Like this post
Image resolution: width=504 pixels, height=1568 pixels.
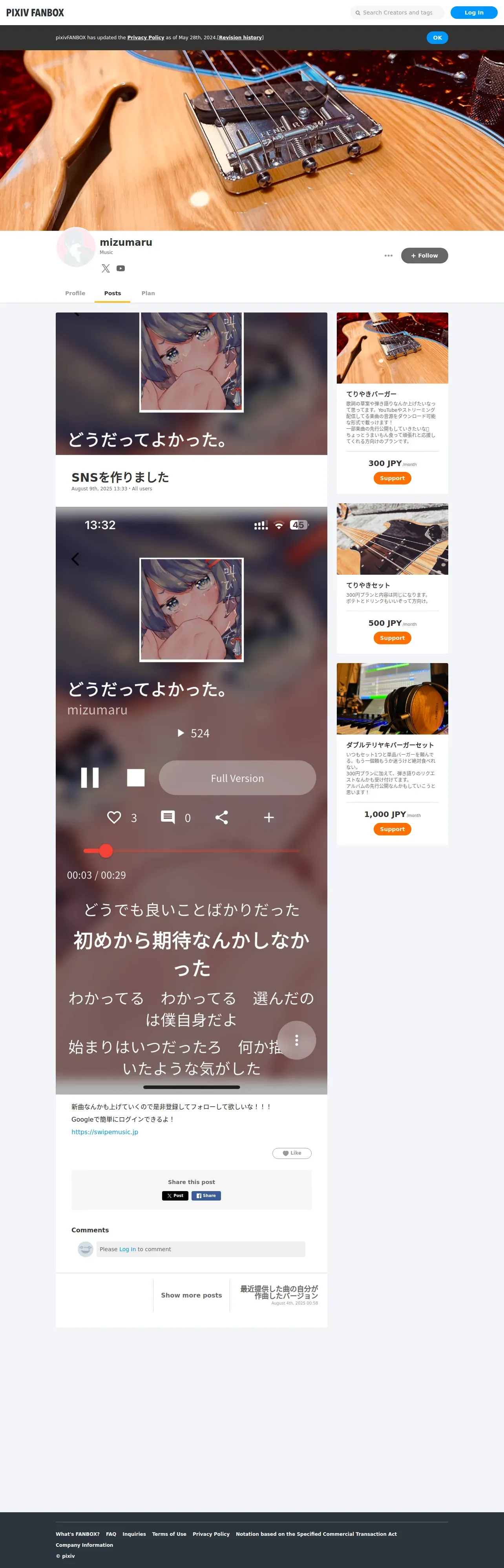click(292, 1153)
